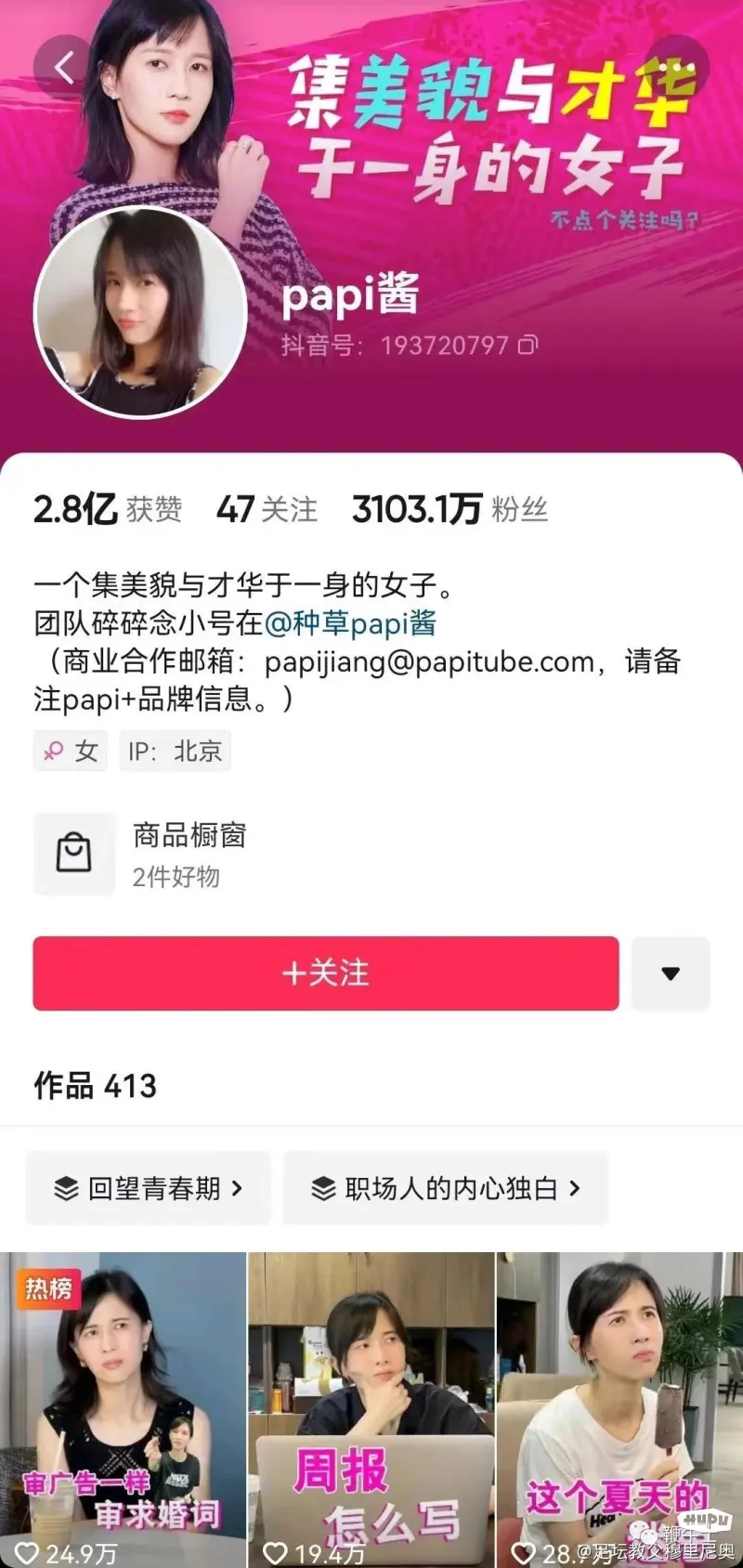Play the 这个夏天的 video
Image resolution: width=743 pixels, height=1568 pixels.
click(619, 1407)
